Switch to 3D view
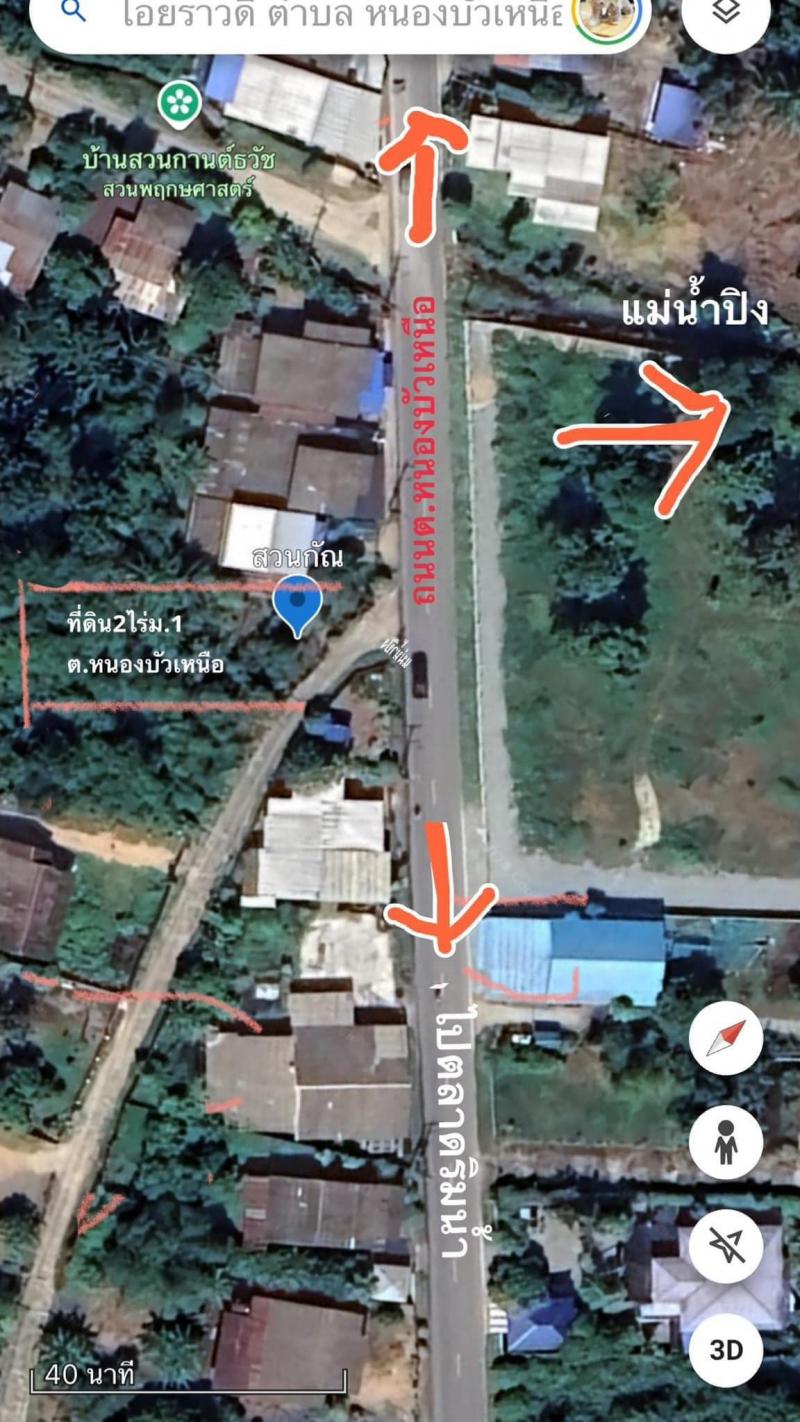Screen dimensions: 800x1422 click(x=726, y=1350)
